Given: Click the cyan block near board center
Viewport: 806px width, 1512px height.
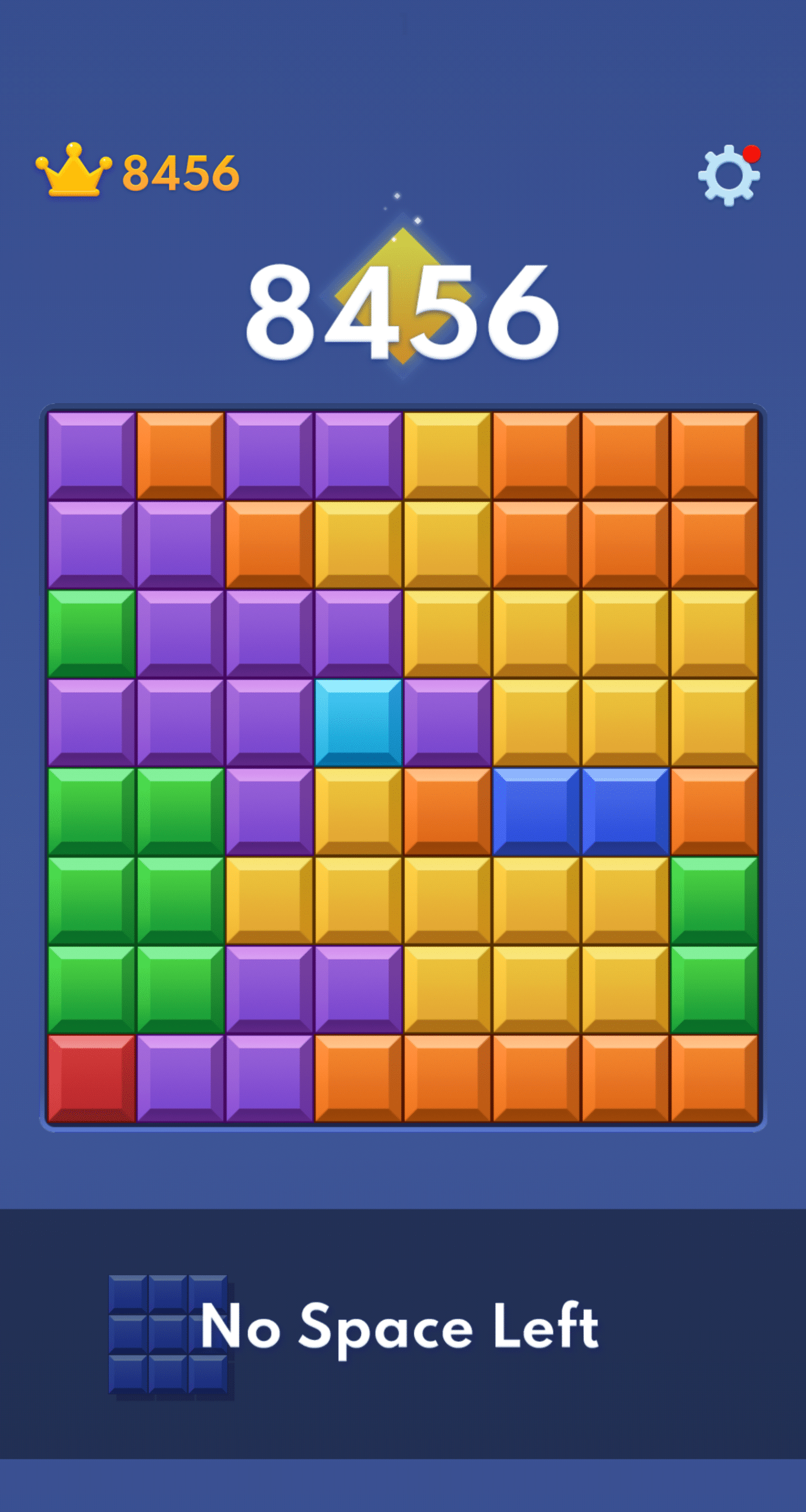Looking at the screenshot, I should 356,721.
